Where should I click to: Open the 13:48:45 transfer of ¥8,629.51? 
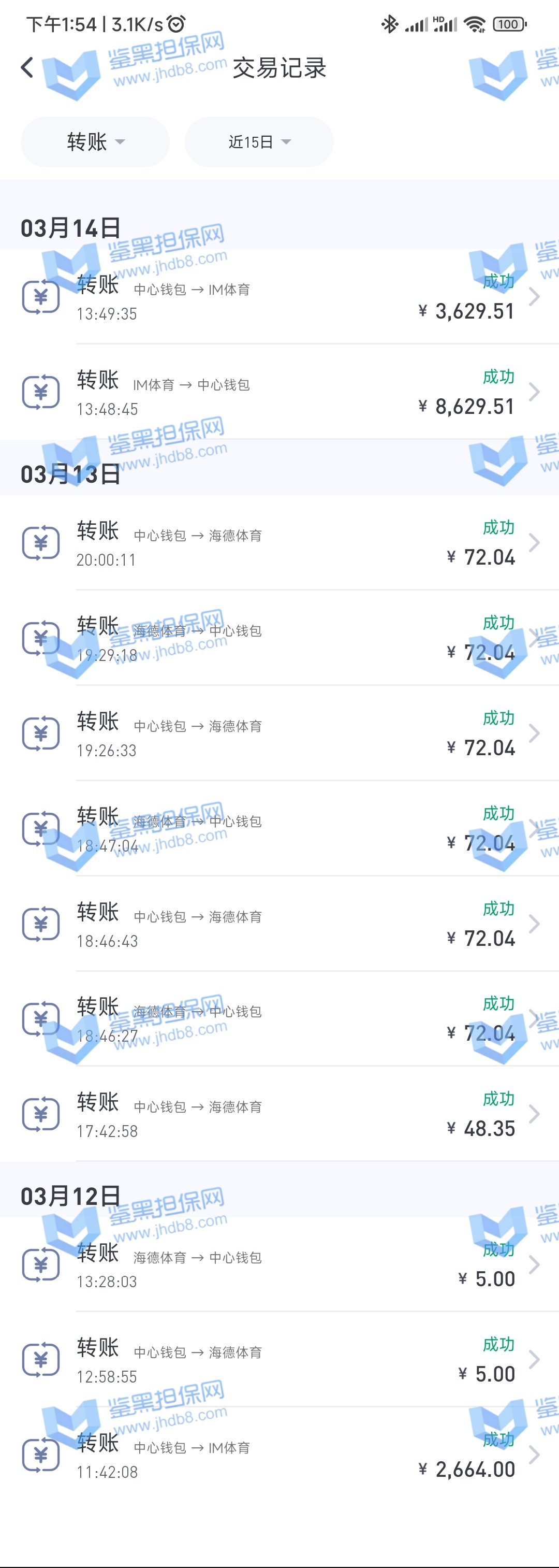tap(280, 393)
